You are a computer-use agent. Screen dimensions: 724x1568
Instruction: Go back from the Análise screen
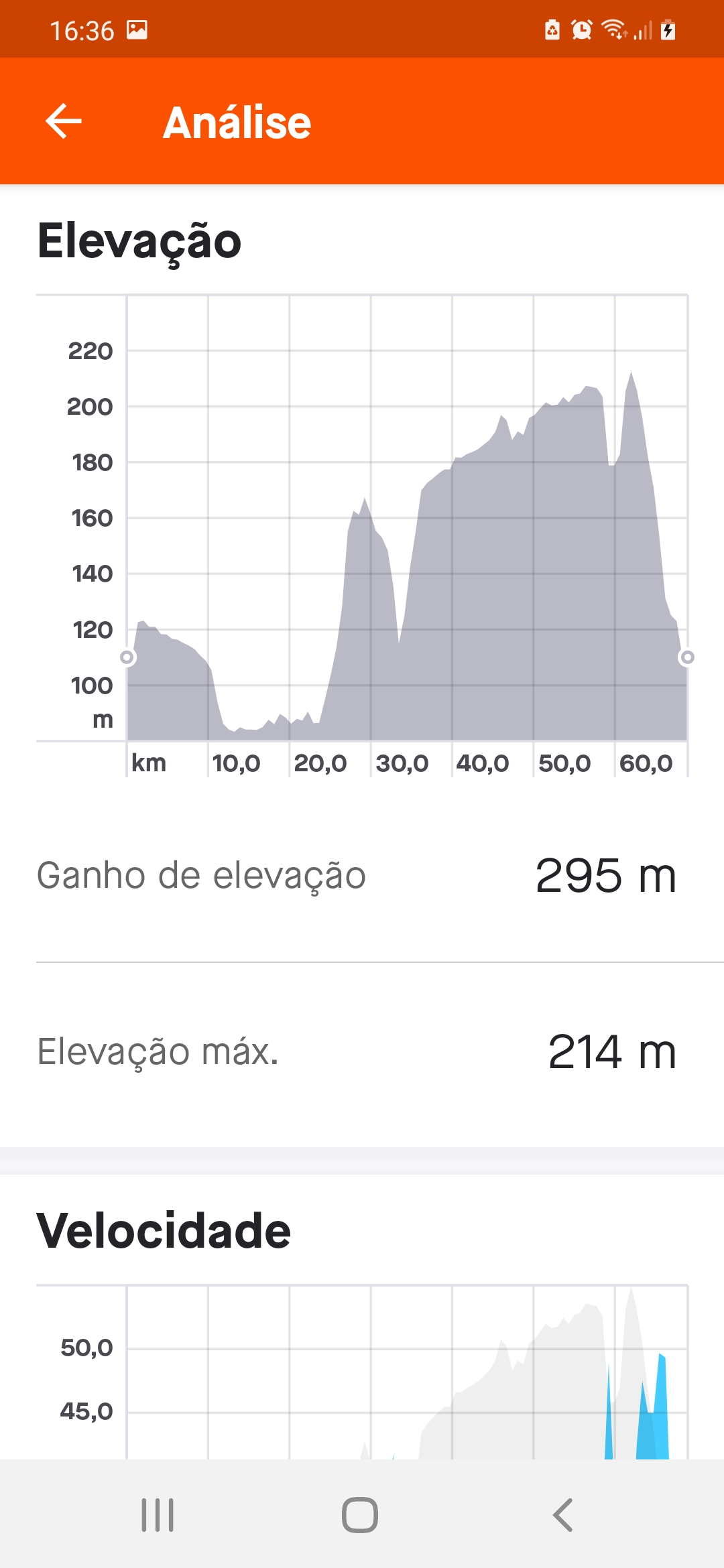coord(64,121)
